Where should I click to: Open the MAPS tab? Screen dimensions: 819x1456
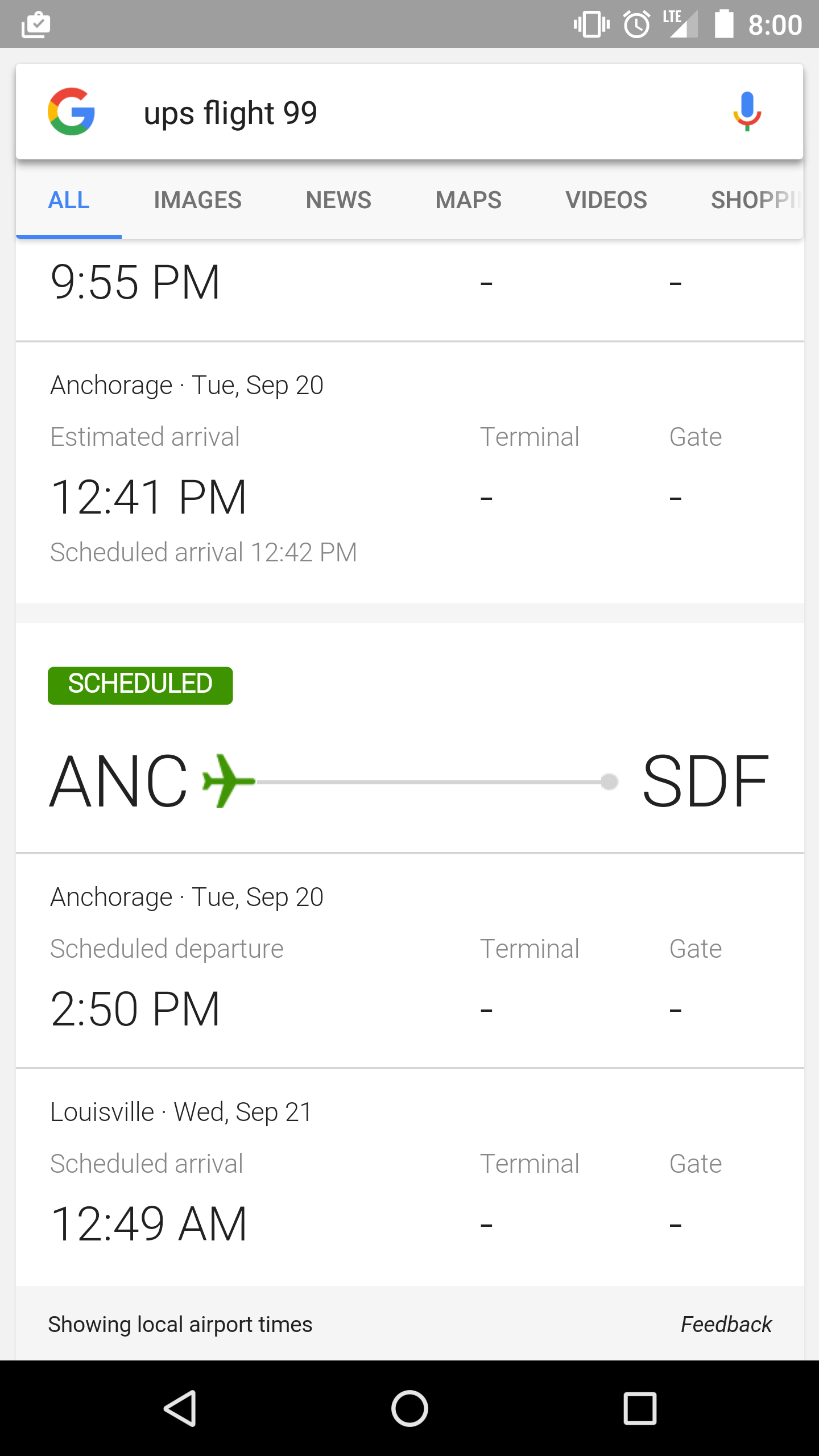click(469, 200)
